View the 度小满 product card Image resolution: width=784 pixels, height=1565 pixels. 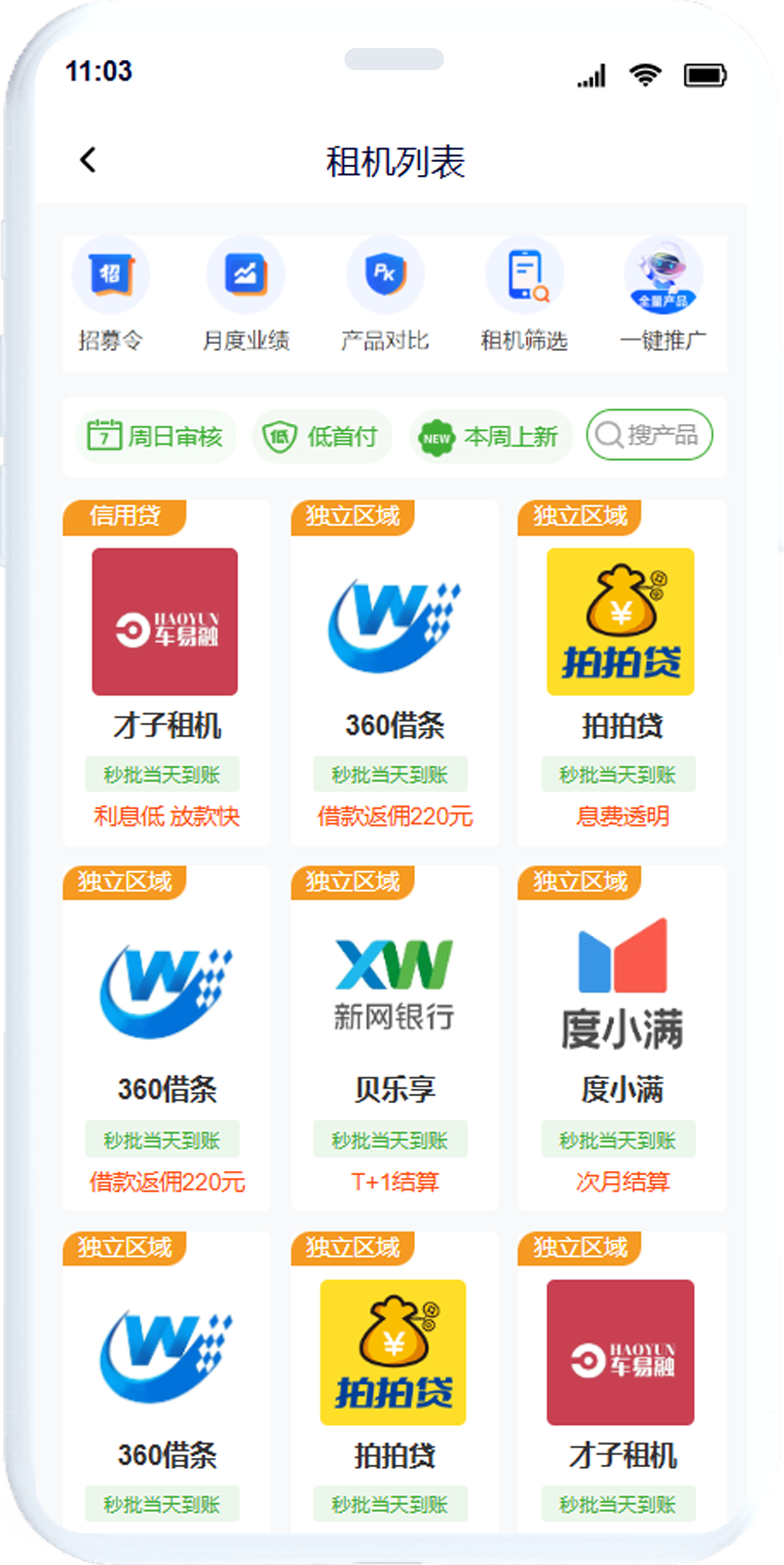point(621,1038)
